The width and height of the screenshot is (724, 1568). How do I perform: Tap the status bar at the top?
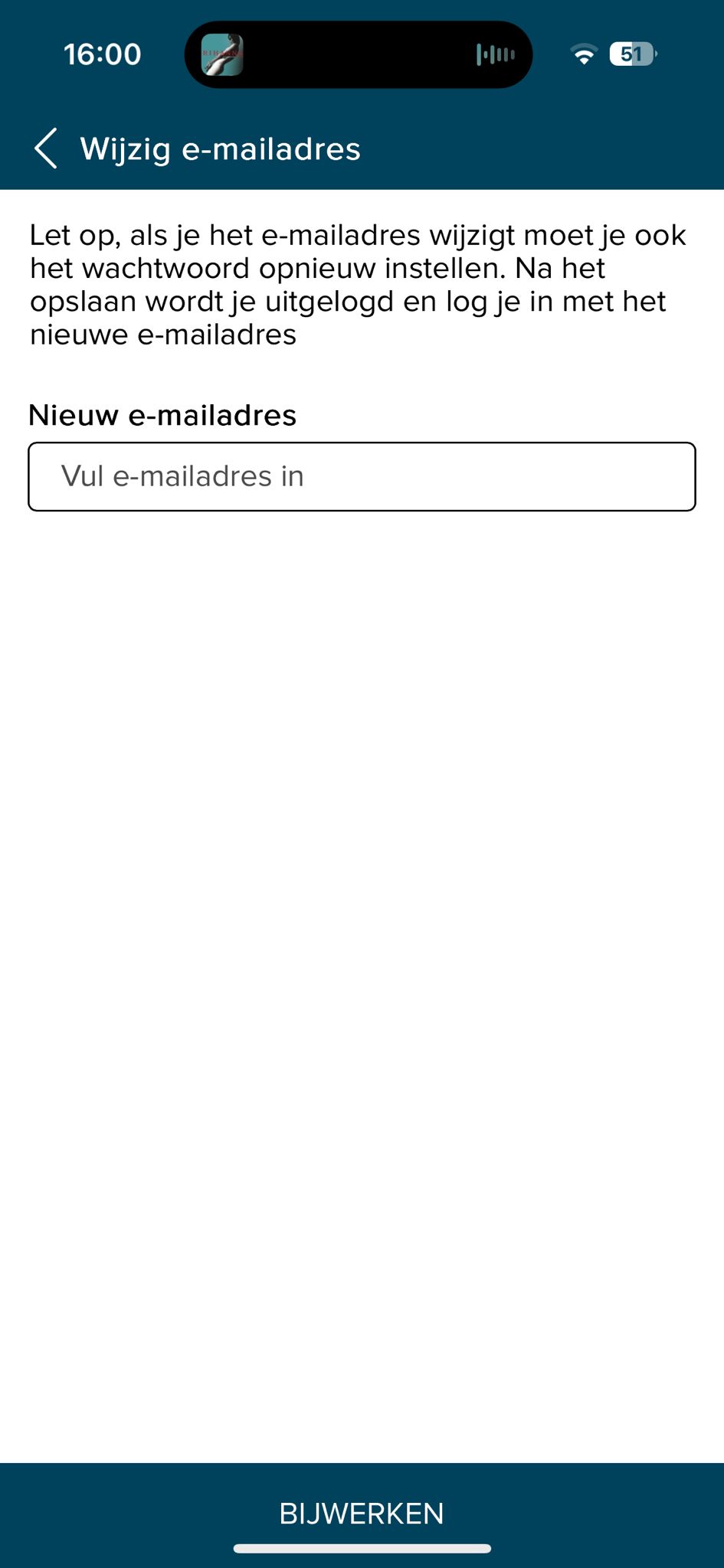point(362,53)
